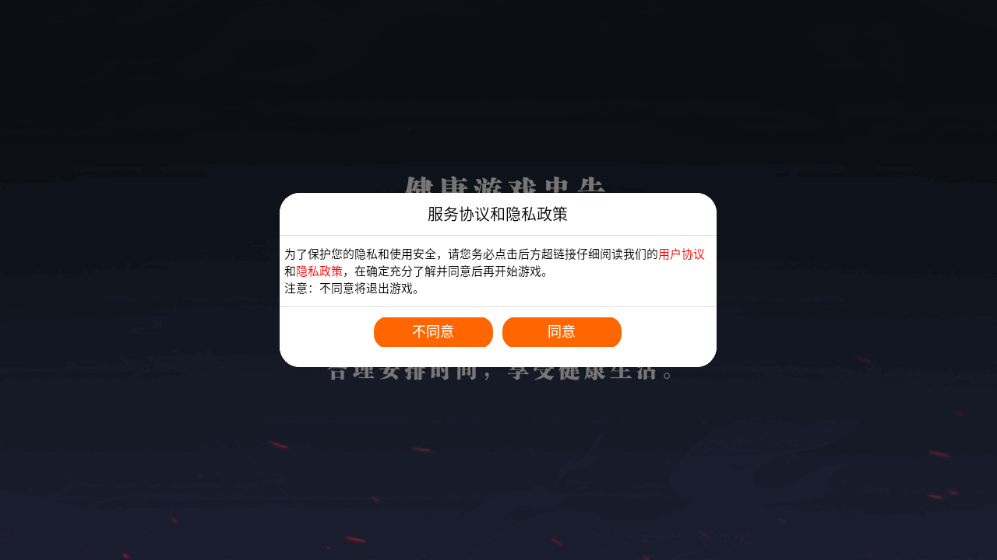This screenshot has width=997, height=560.
Task: Open the 用户协议 link
Action: tap(681, 255)
